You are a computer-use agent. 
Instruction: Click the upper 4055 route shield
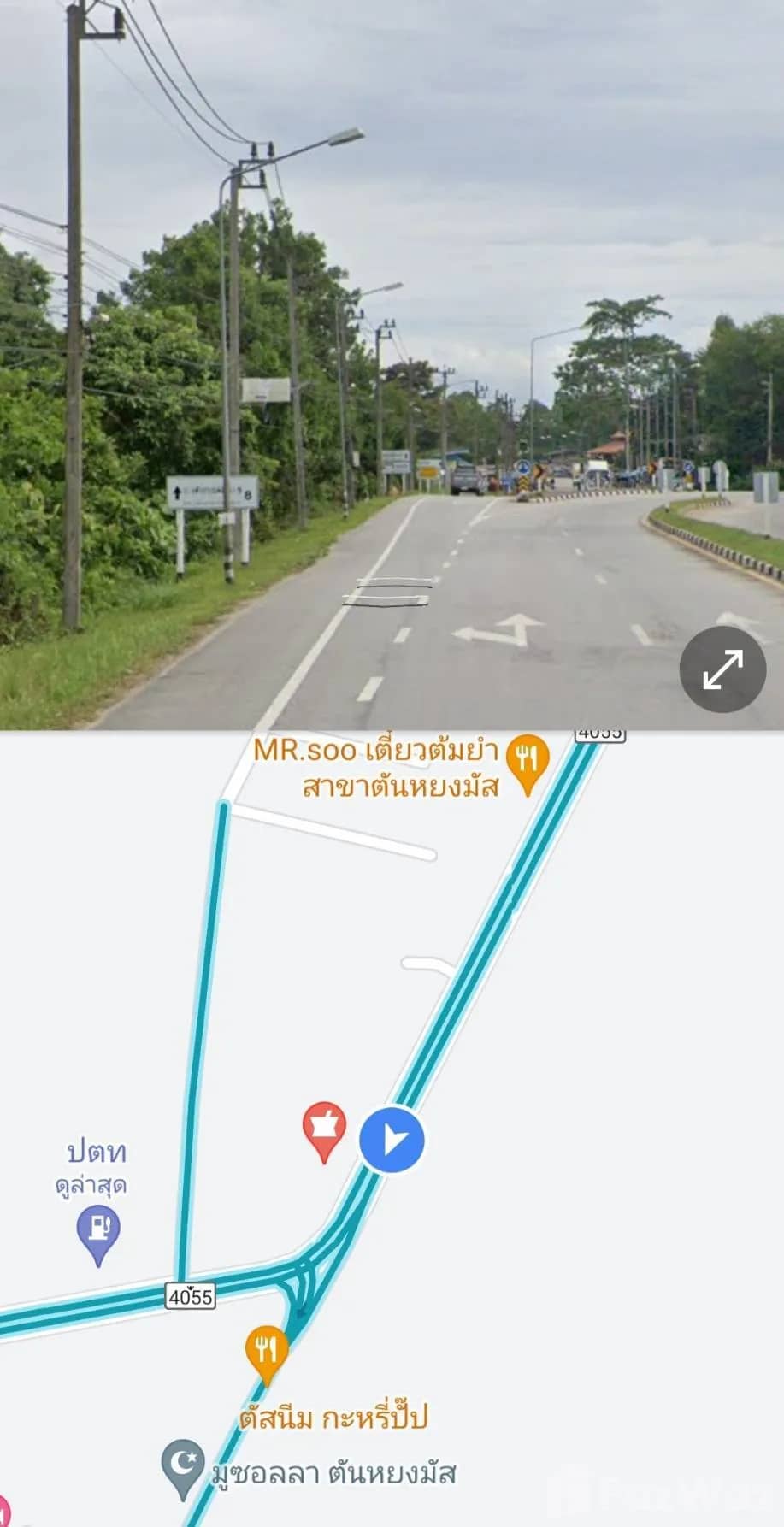tap(598, 735)
